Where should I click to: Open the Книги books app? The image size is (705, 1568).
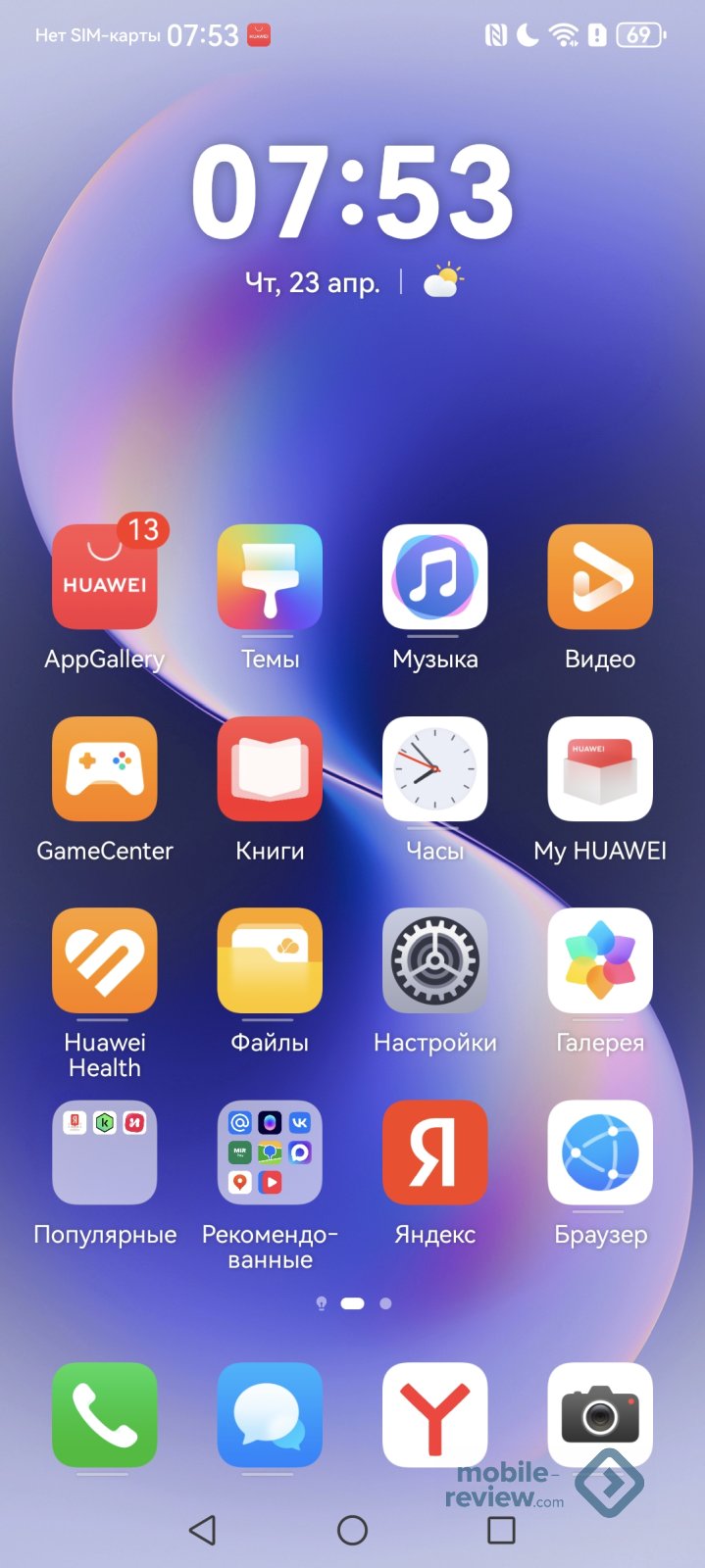coord(270,769)
